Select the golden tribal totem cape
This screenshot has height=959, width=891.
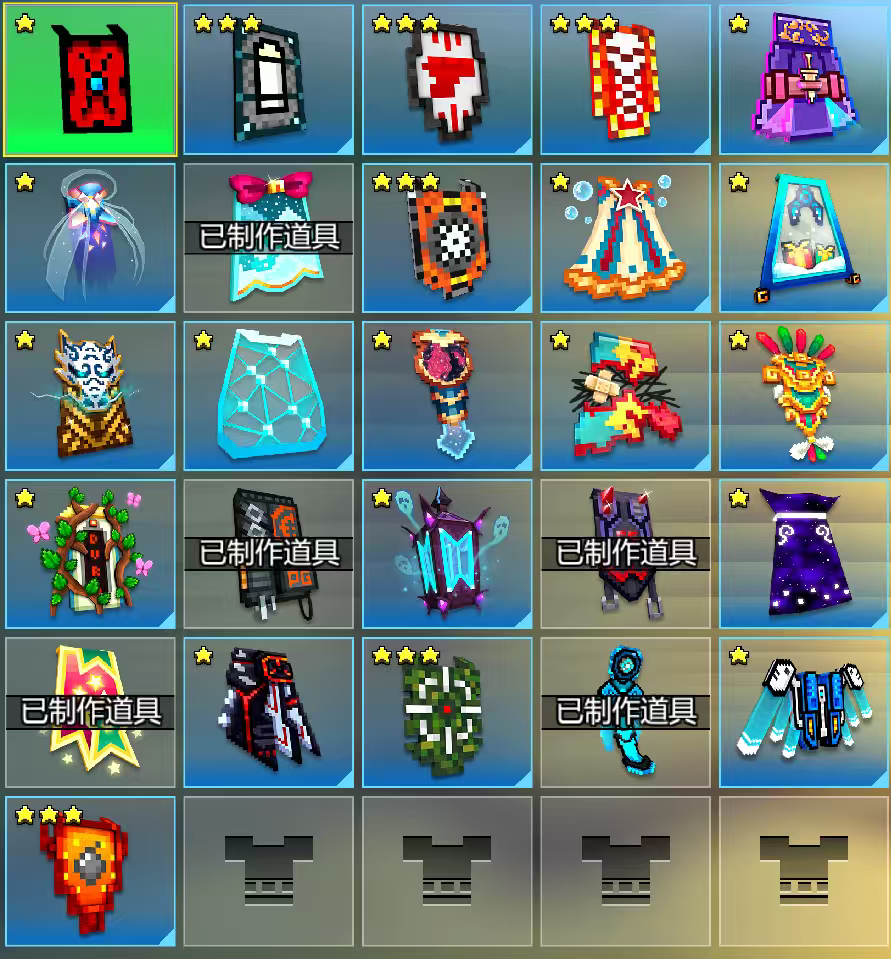click(x=802, y=396)
